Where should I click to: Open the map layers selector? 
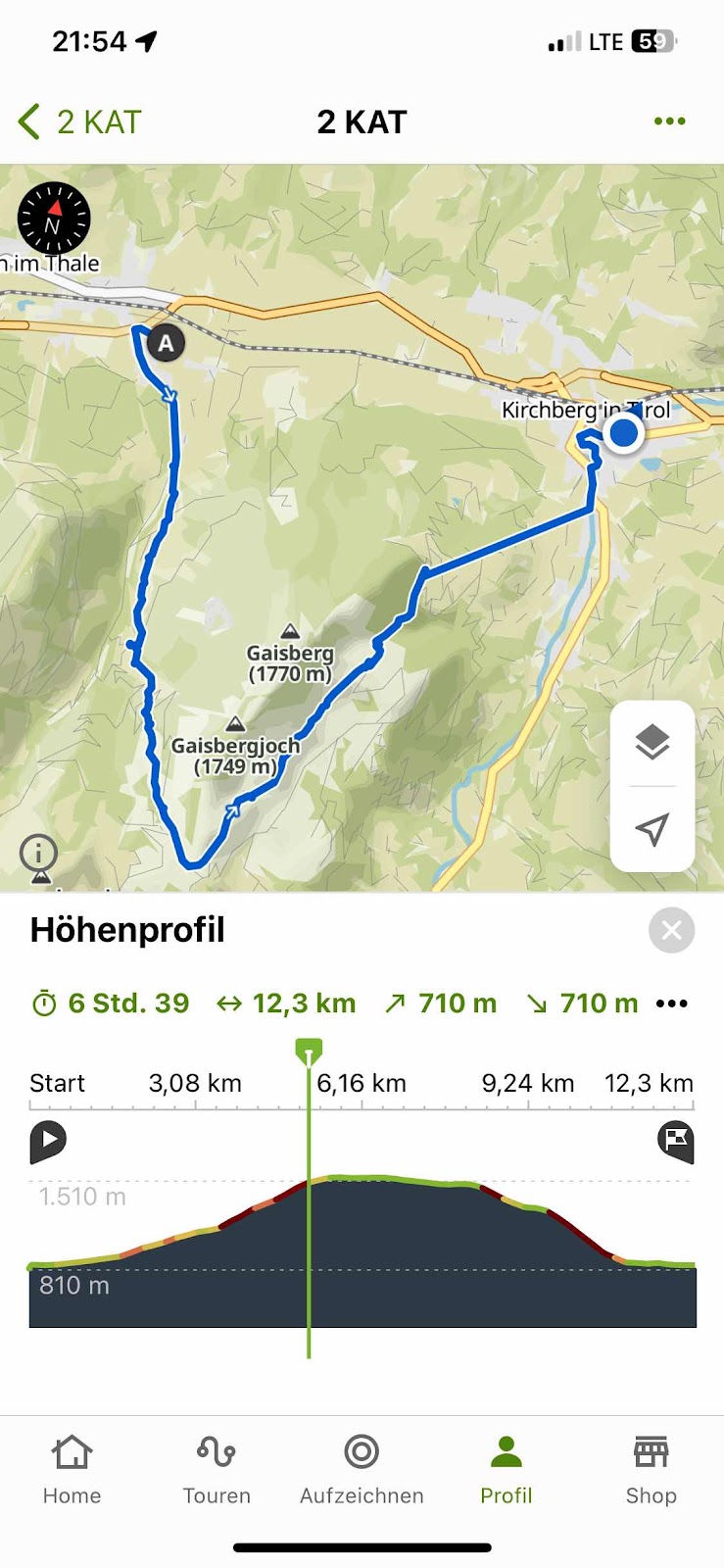(652, 743)
